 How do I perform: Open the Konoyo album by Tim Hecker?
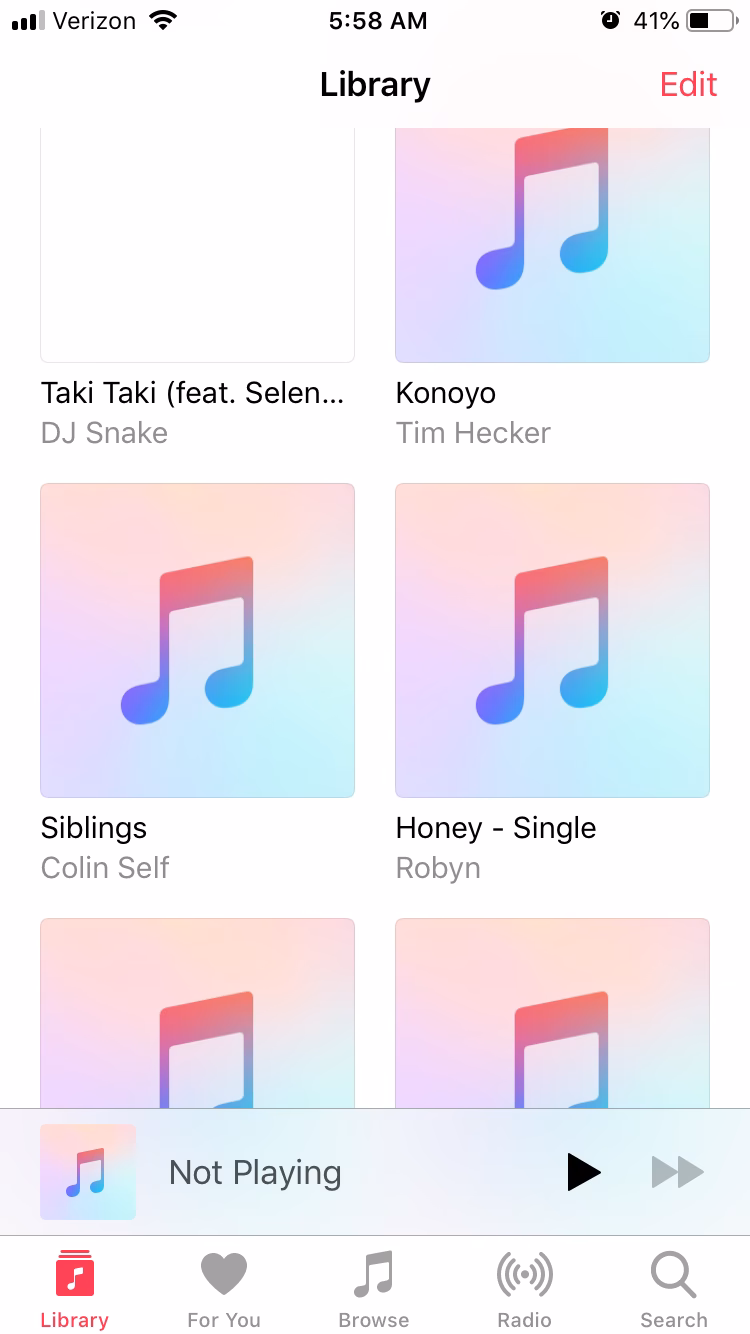552,242
